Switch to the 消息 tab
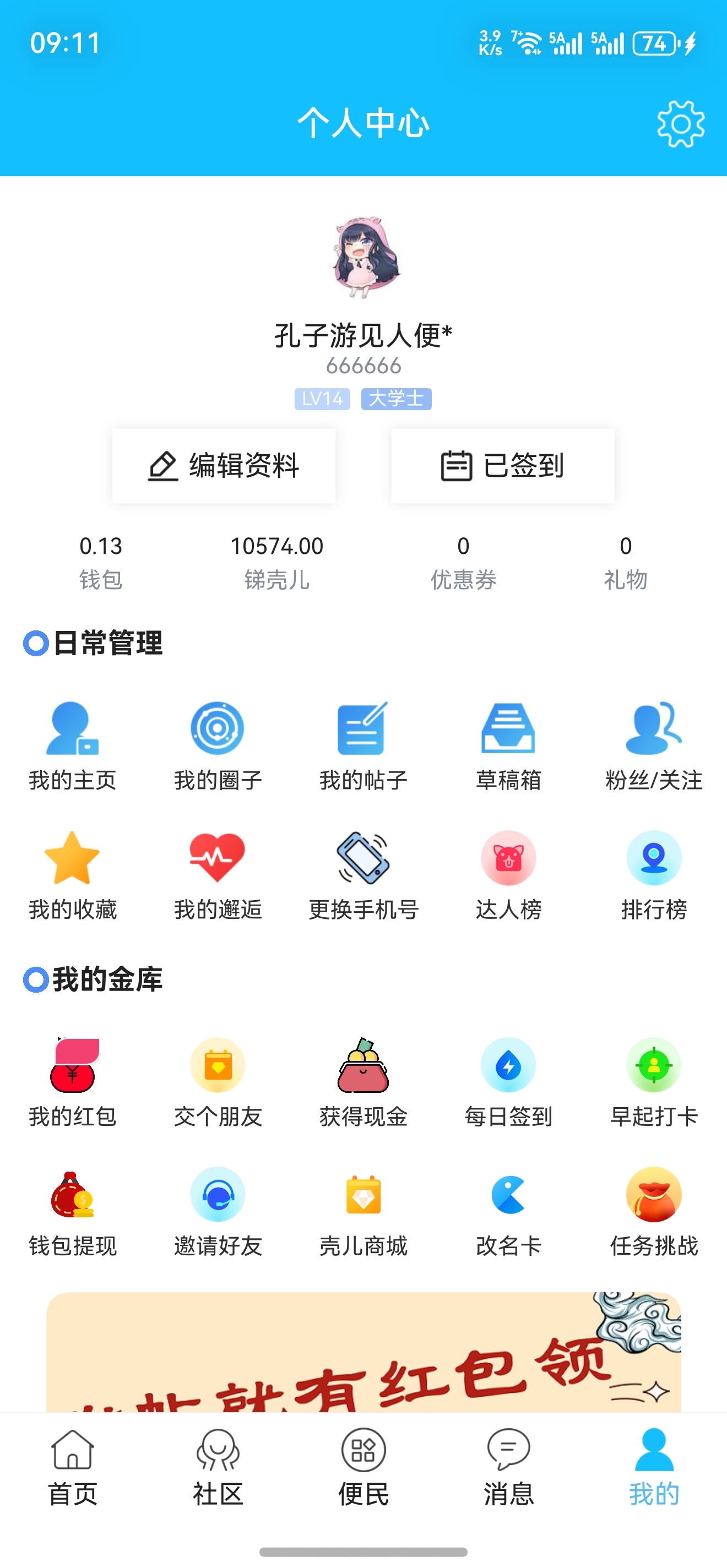Viewport: 727px width, 1568px height. coord(508,1467)
